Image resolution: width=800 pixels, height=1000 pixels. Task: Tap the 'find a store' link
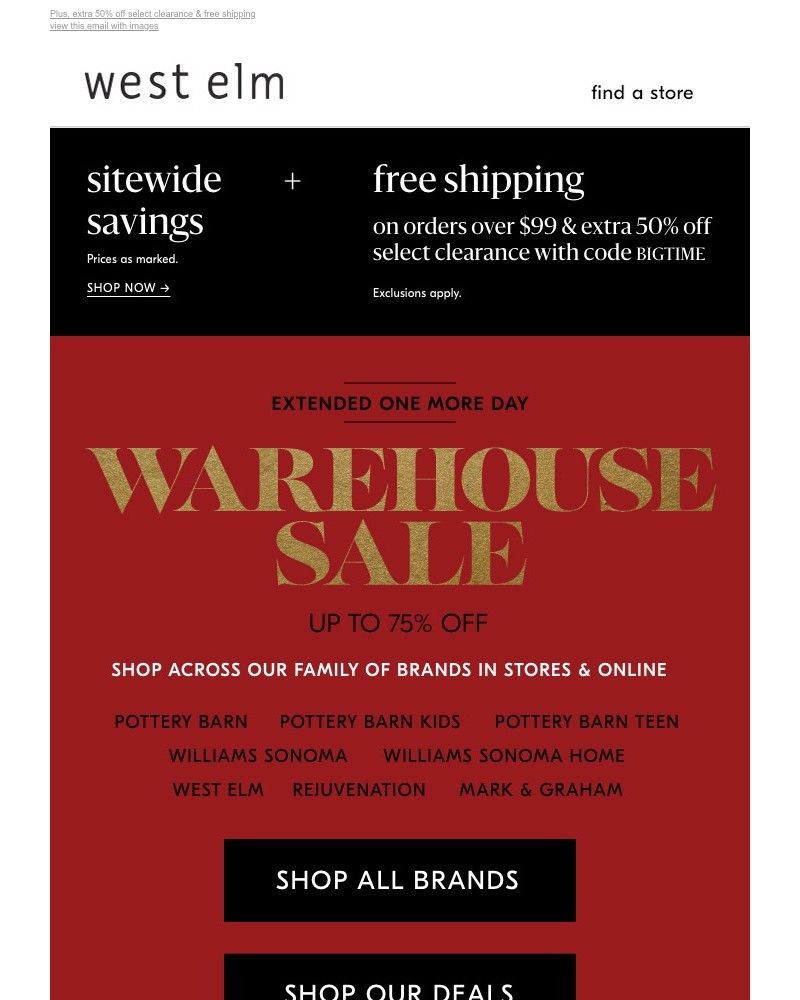pyautogui.click(x=641, y=93)
